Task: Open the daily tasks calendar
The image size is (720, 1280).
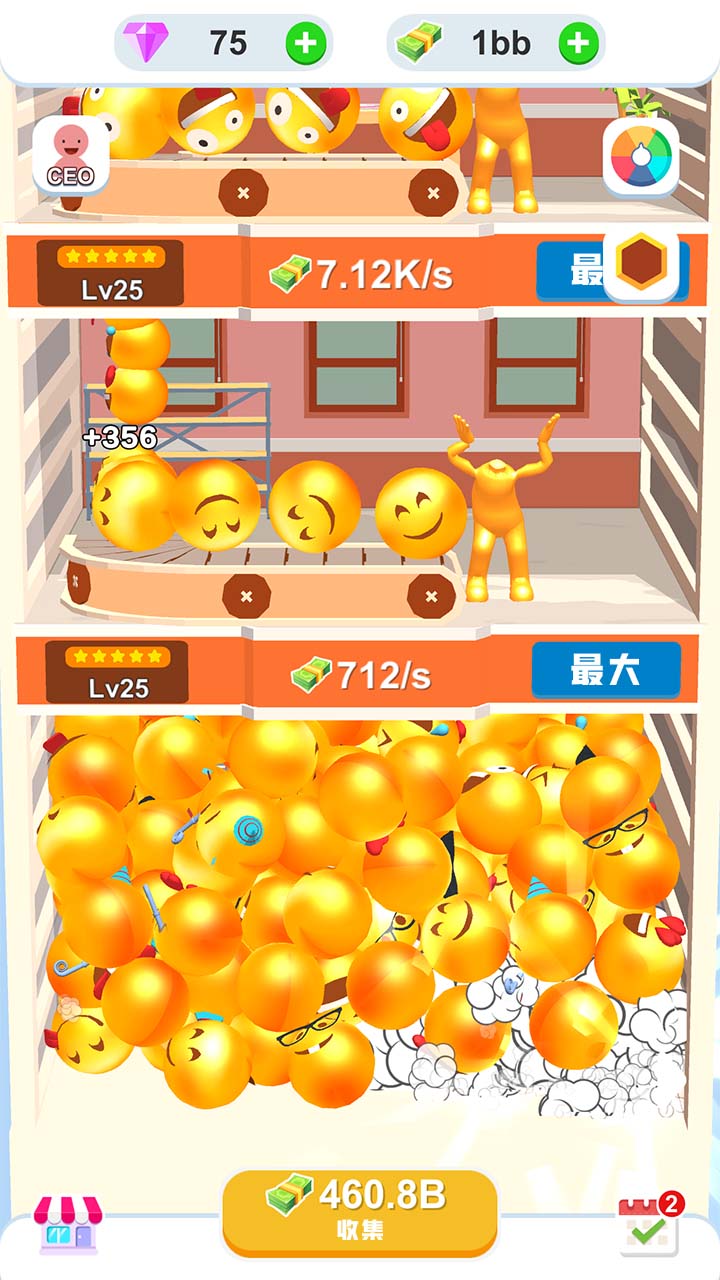Action: [x=649, y=1224]
